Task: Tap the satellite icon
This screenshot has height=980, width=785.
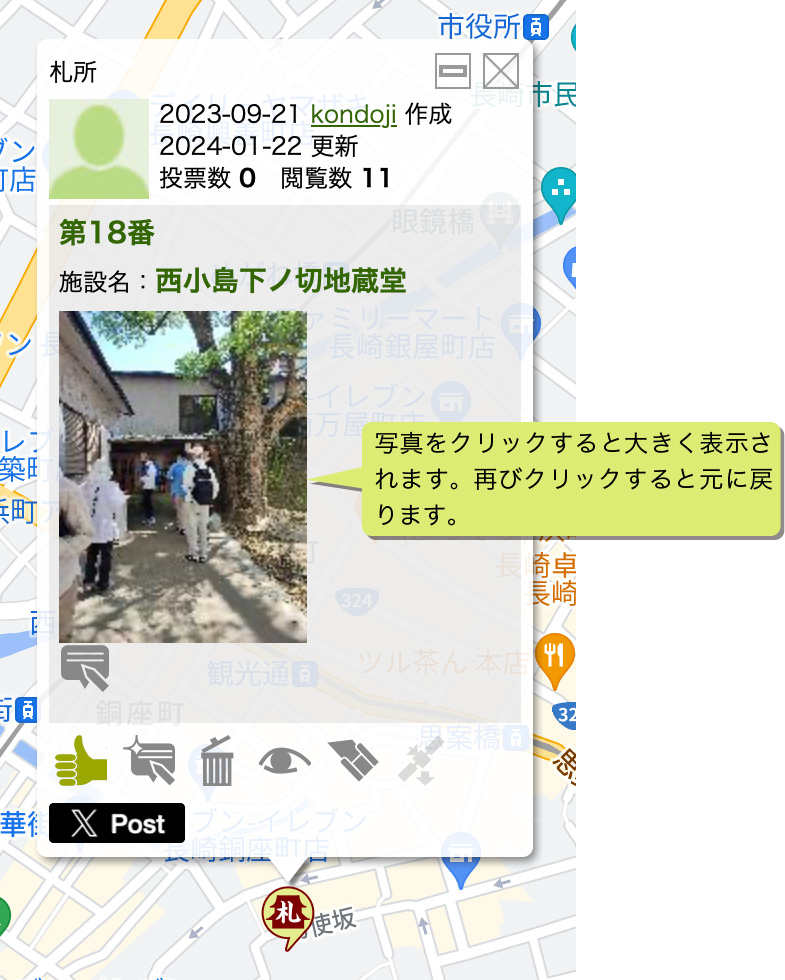Action: (420, 761)
